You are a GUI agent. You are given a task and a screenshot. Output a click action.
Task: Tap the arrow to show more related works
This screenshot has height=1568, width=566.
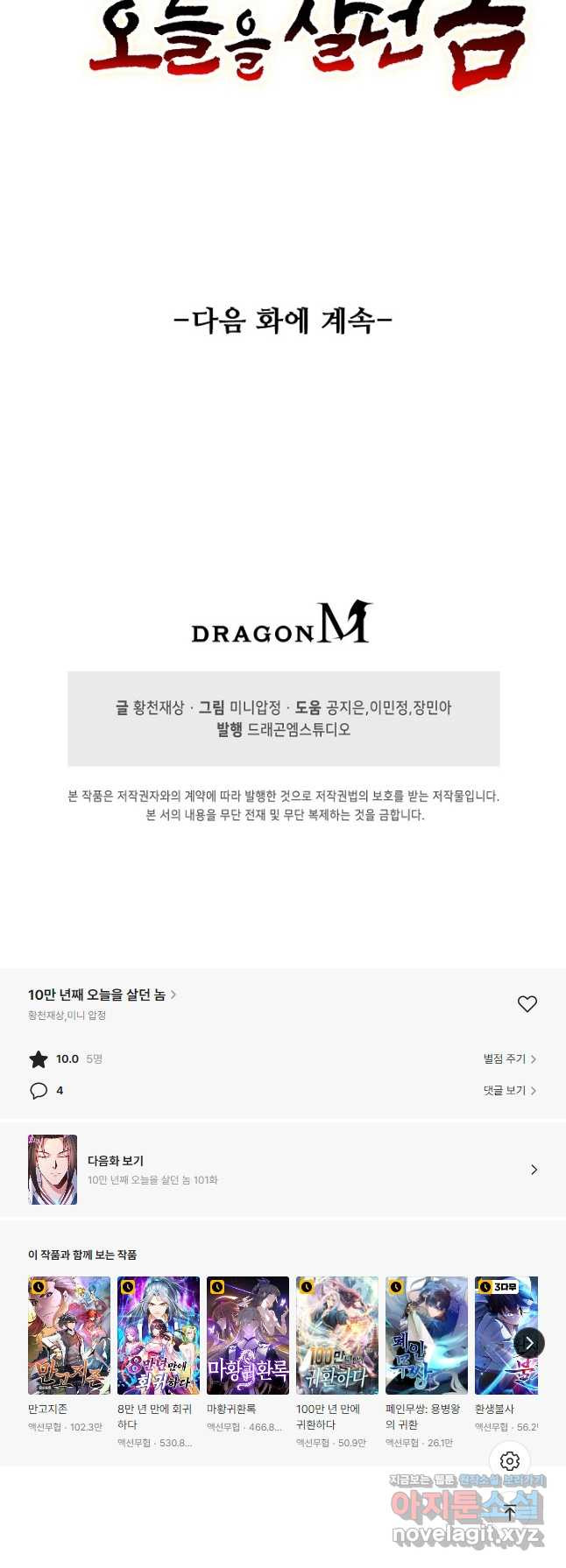[529, 1343]
